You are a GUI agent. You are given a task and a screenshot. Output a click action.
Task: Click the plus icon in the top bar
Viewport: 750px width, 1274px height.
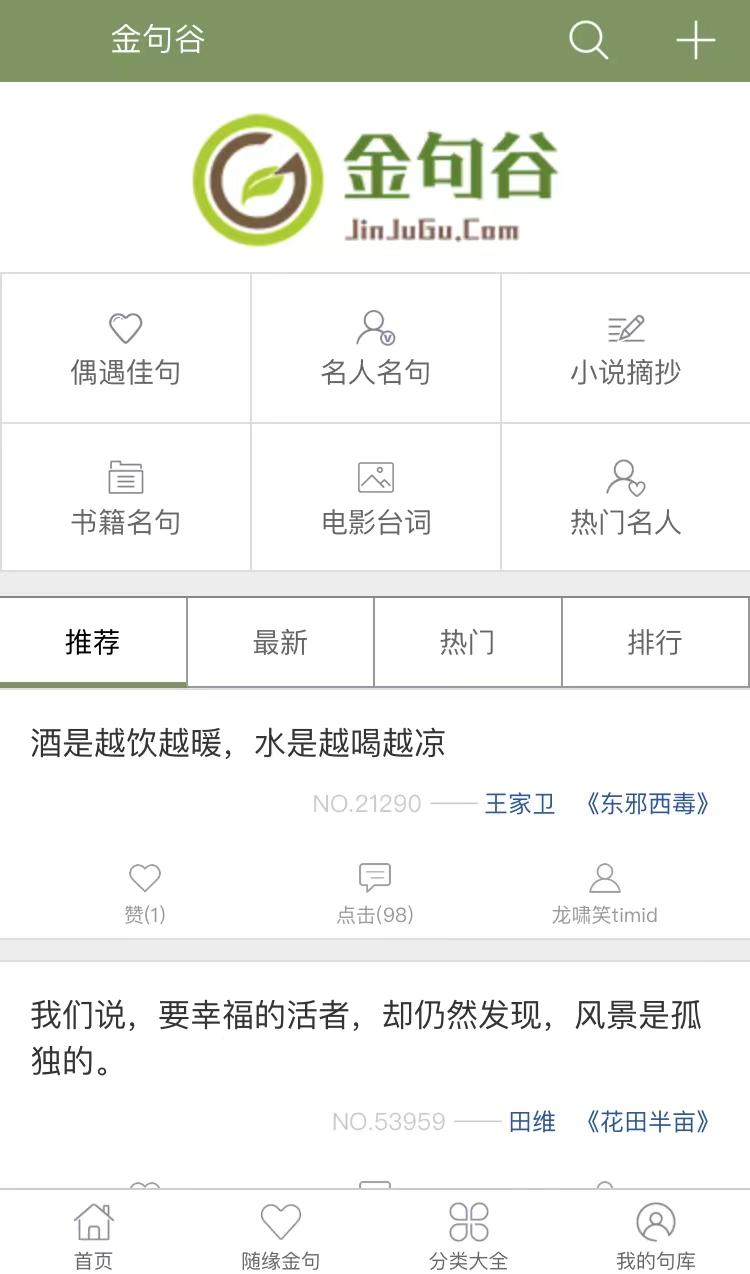click(695, 41)
